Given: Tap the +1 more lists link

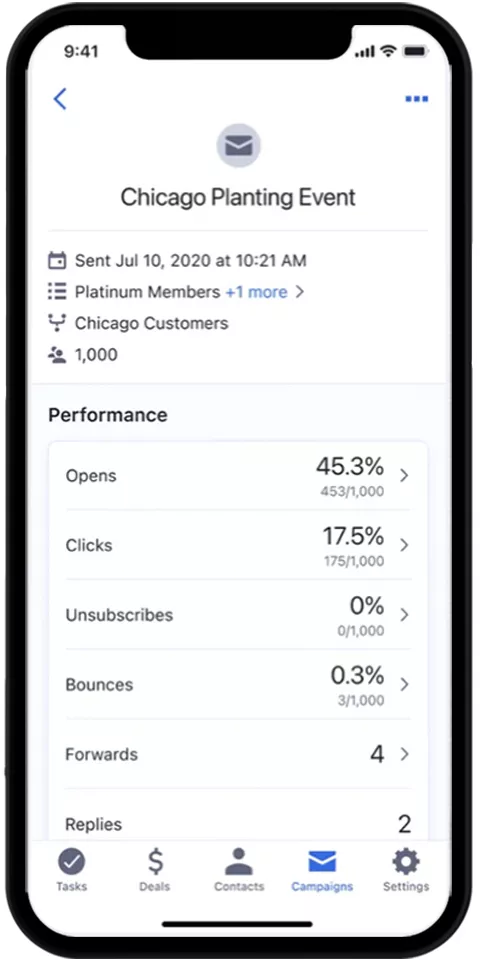Looking at the screenshot, I should pyautogui.click(x=256, y=292).
